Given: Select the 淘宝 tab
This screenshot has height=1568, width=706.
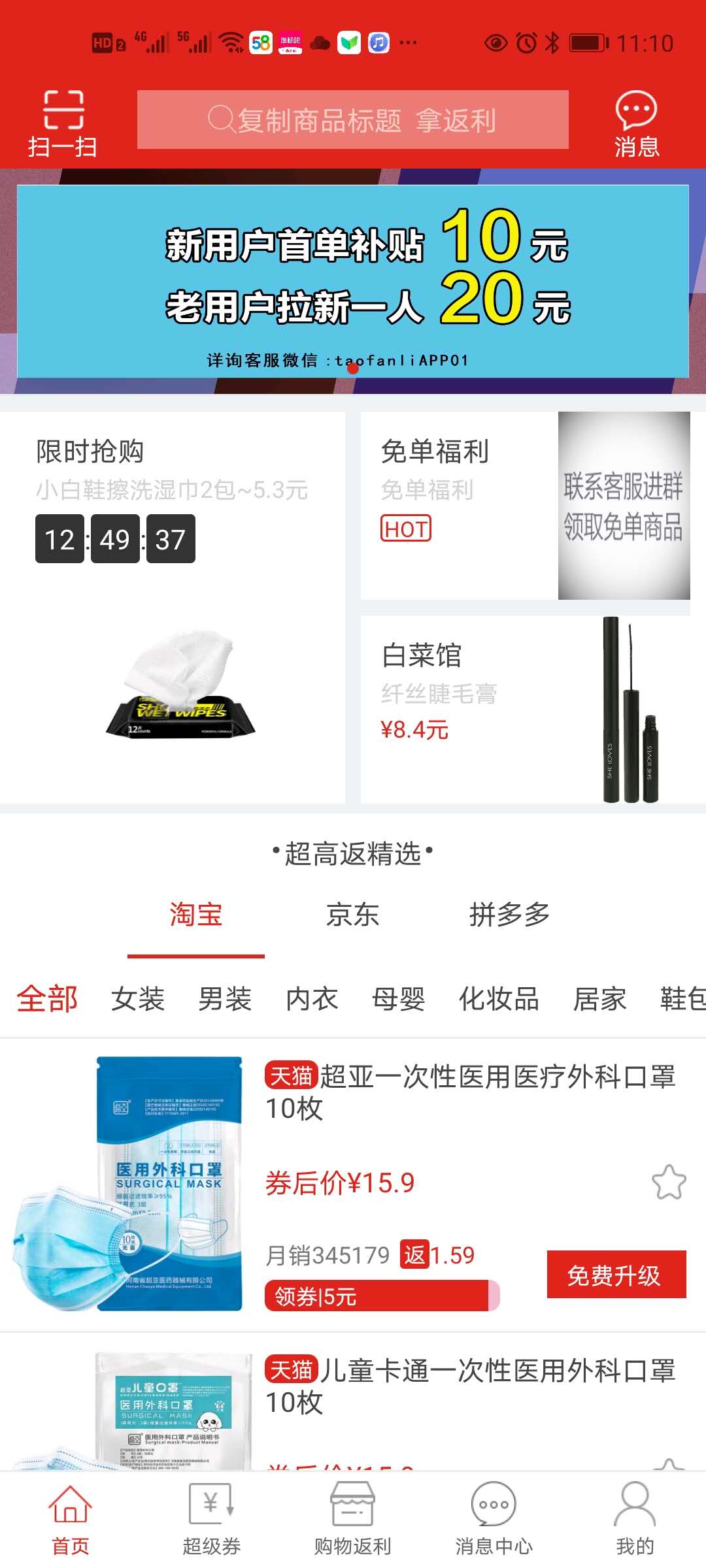Looking at the screenshot, I should click(x=195, y=915).
